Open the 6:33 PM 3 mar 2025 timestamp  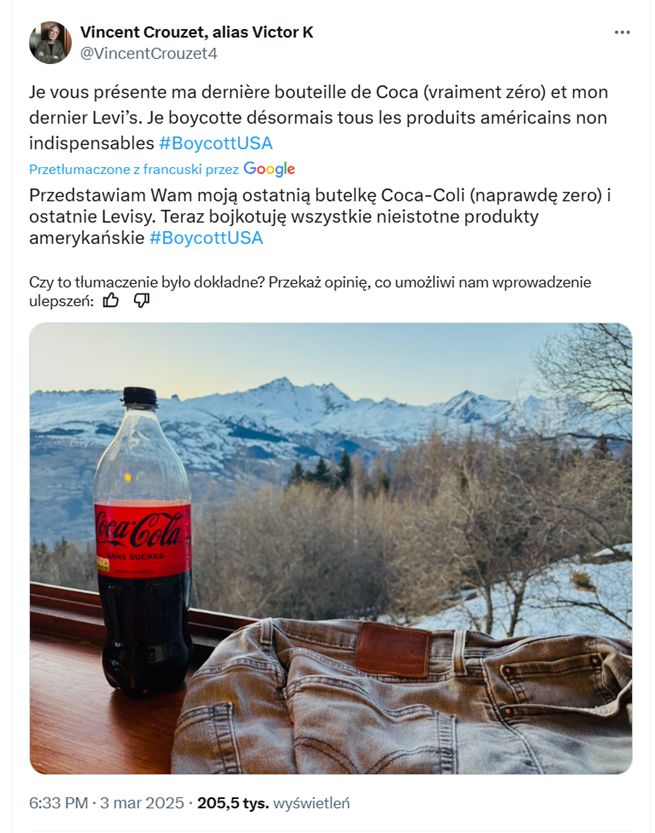coord(107,802)
